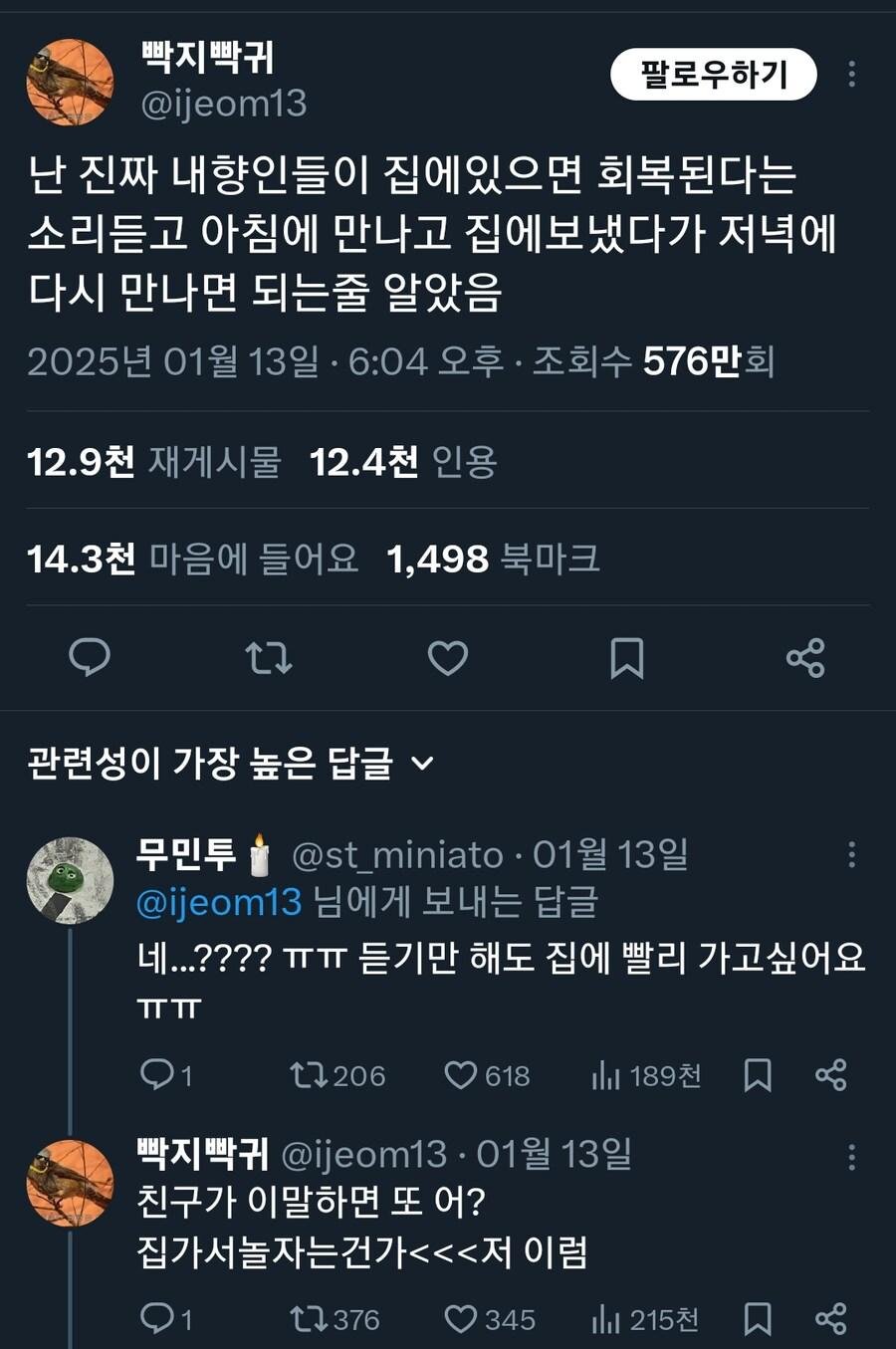Bookmark the main post
Image resolution: width=896 pixels, height=1349 pixels.
pyautogui.click(x=626, y=658)
